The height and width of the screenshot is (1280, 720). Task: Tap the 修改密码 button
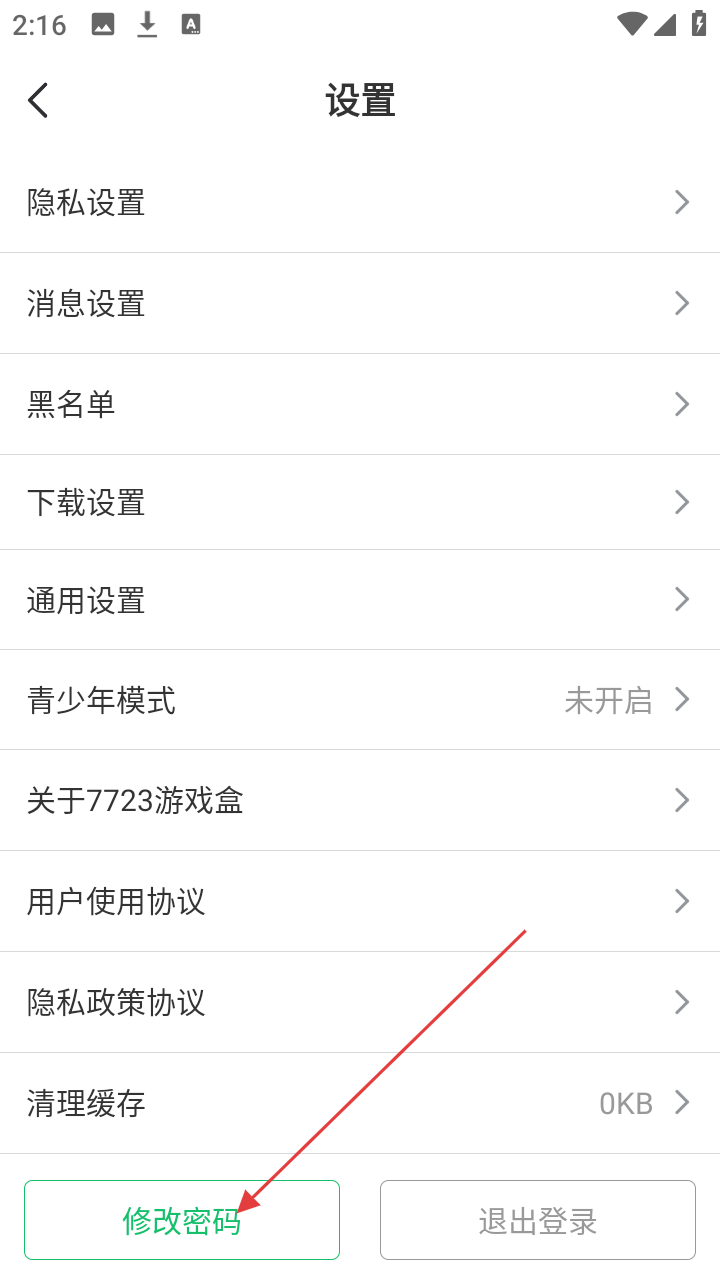[x=182, y=1220]
